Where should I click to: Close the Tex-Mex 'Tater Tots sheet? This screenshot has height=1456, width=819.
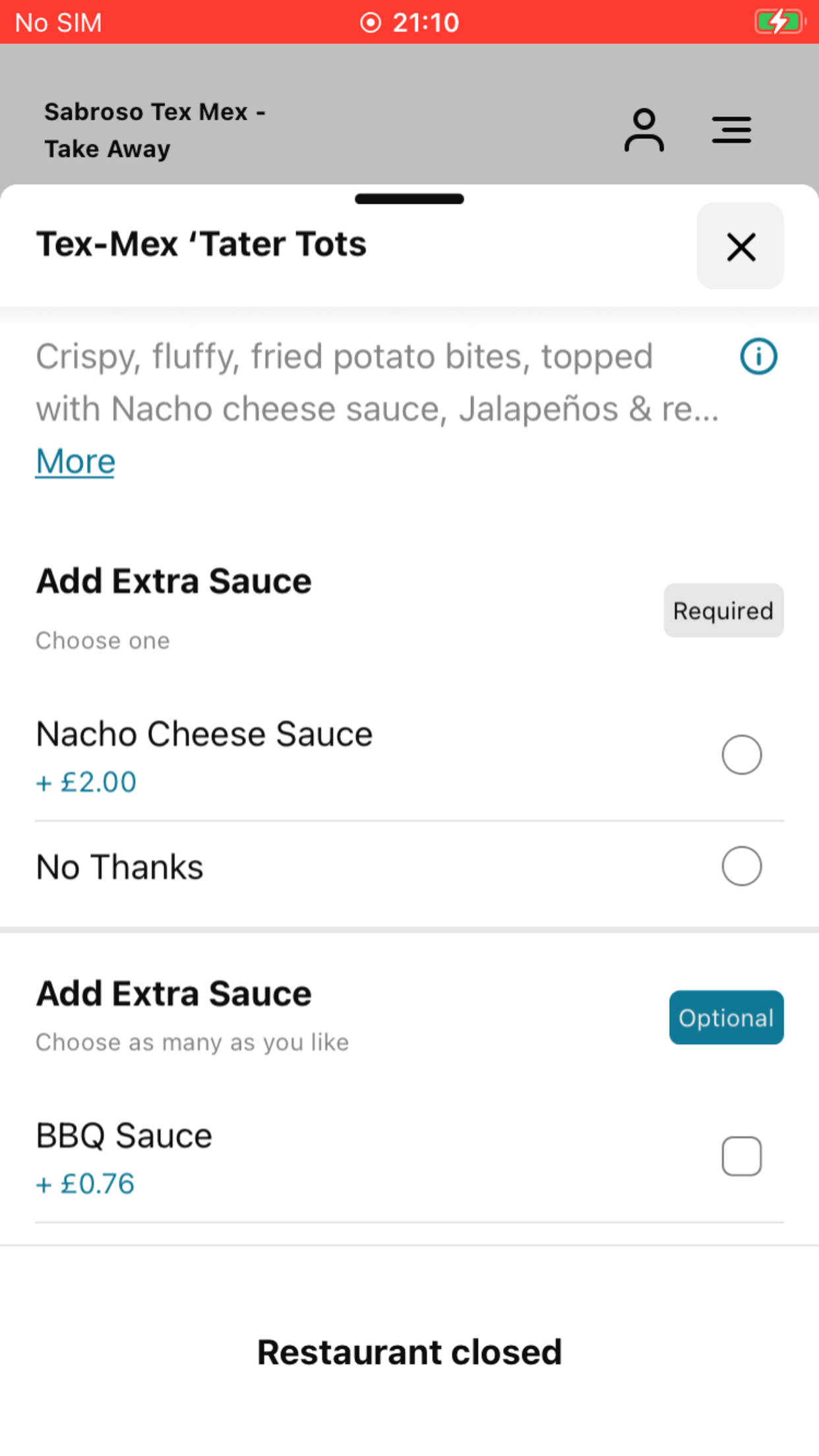[x=740, y=246]
